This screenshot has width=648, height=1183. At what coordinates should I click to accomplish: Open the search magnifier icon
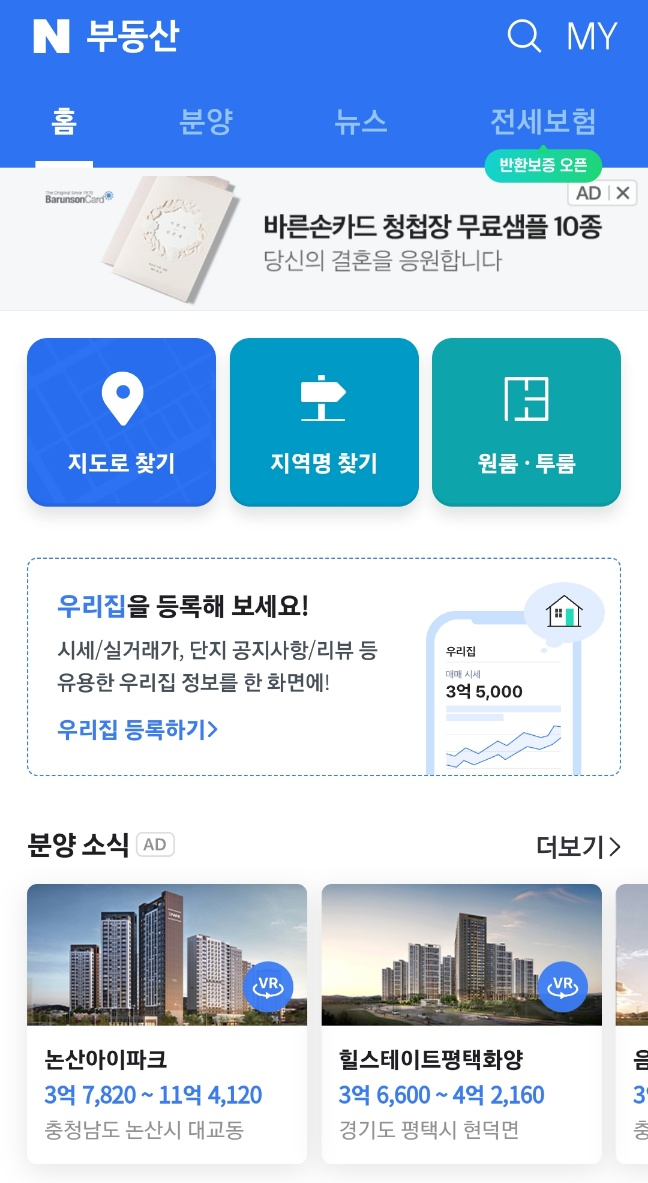tap(524, 36)
